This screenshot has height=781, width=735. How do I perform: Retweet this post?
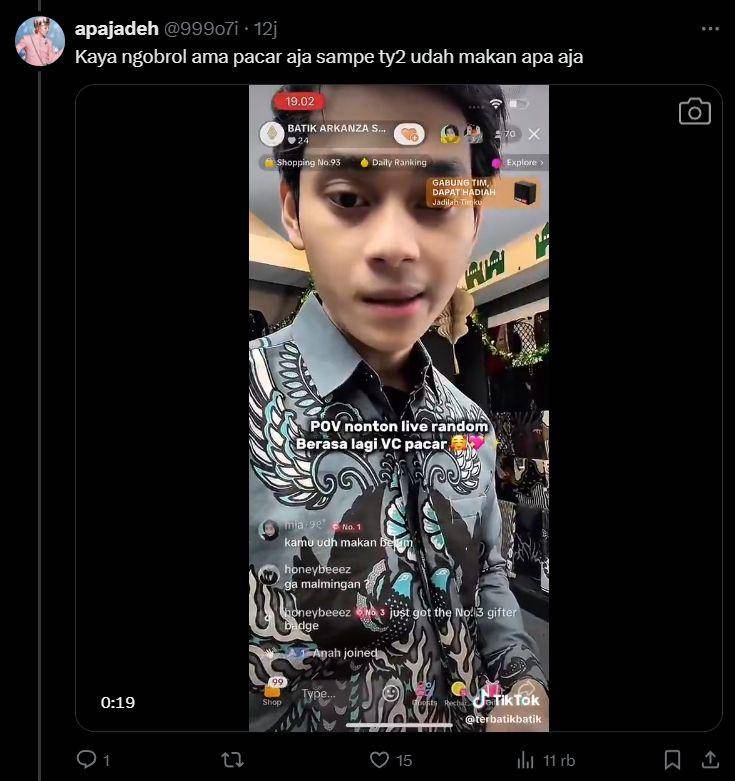pyautogui.click(x=232, y=760)
